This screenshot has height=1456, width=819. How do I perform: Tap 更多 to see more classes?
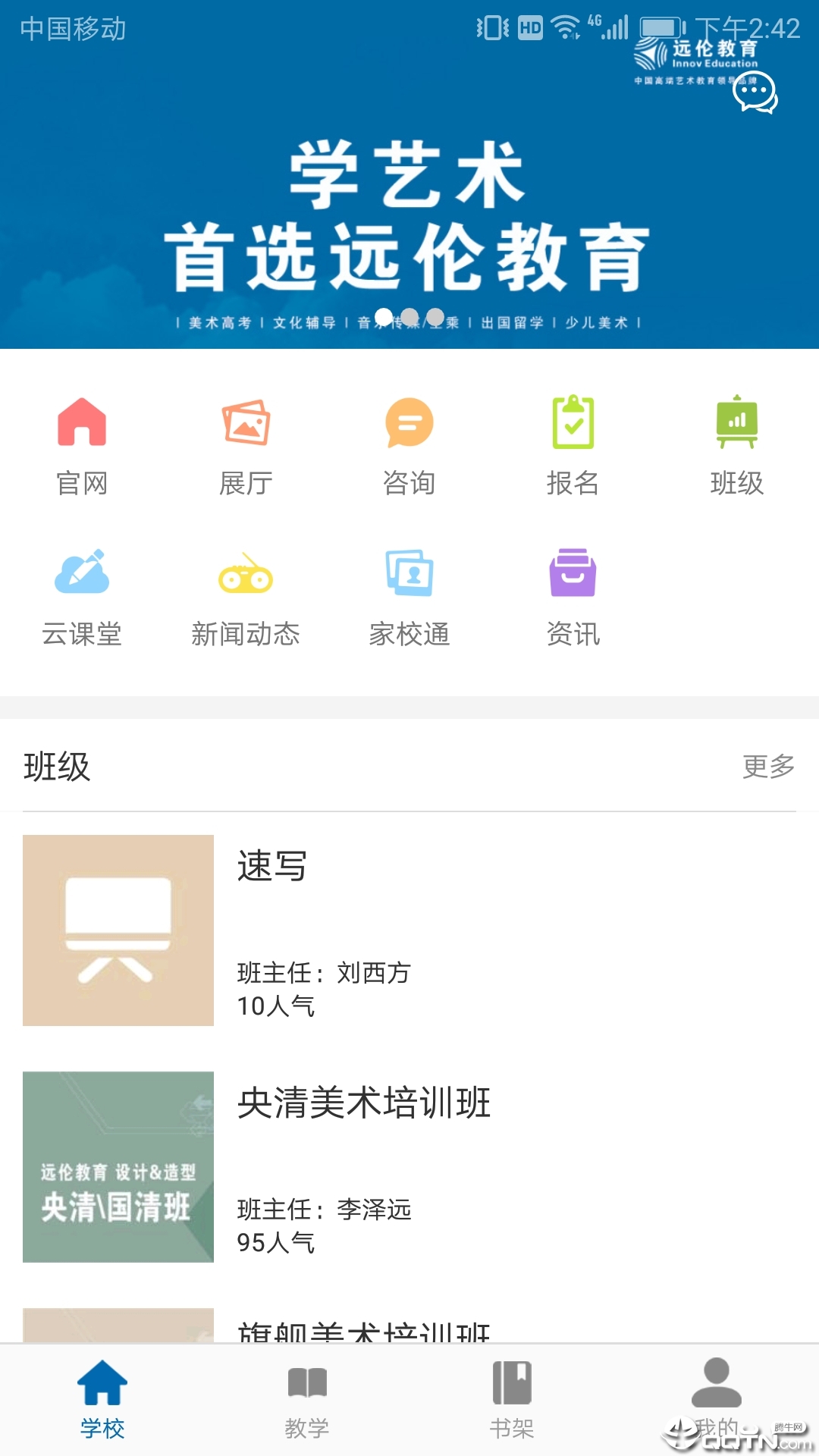pyautogui.click(x=768, y=767)
